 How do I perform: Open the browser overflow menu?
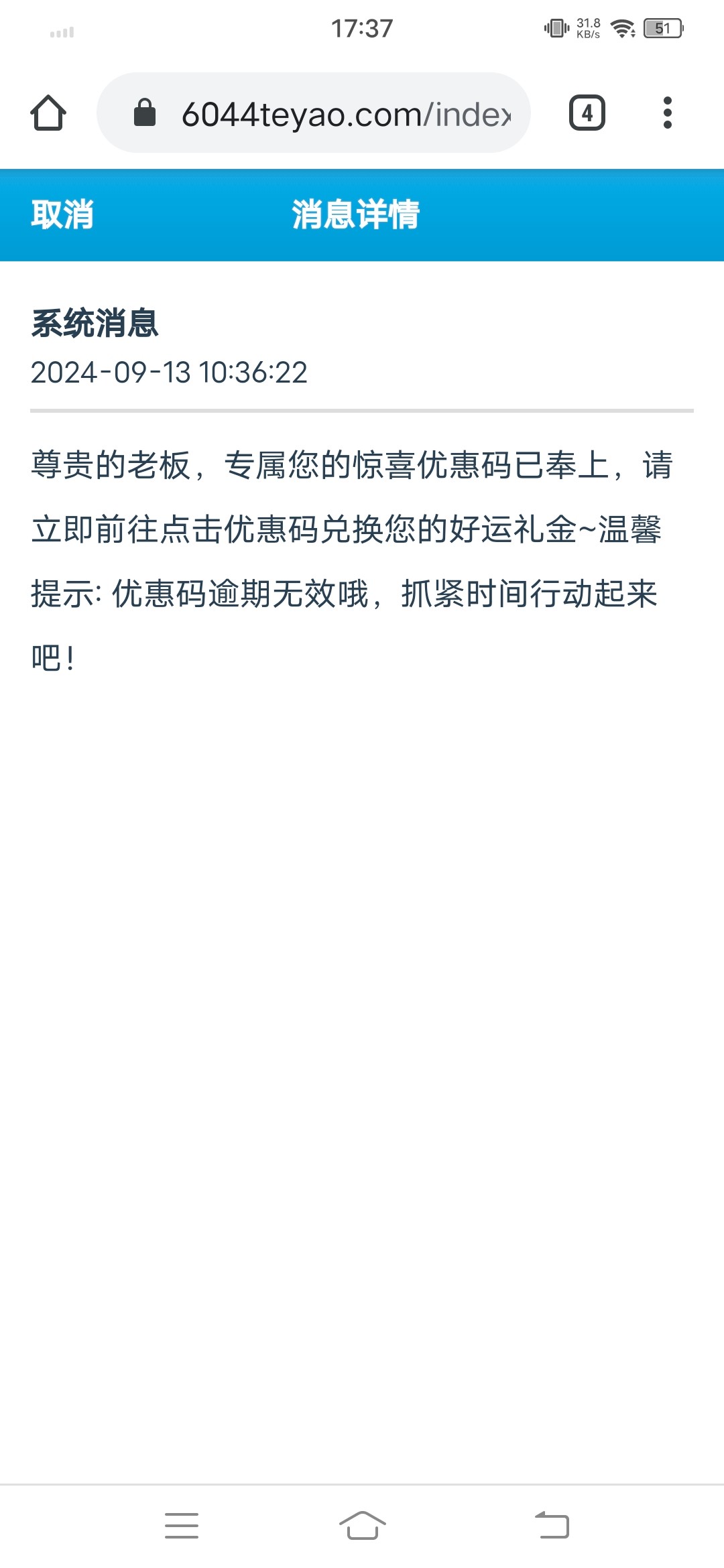click(667, 113)
